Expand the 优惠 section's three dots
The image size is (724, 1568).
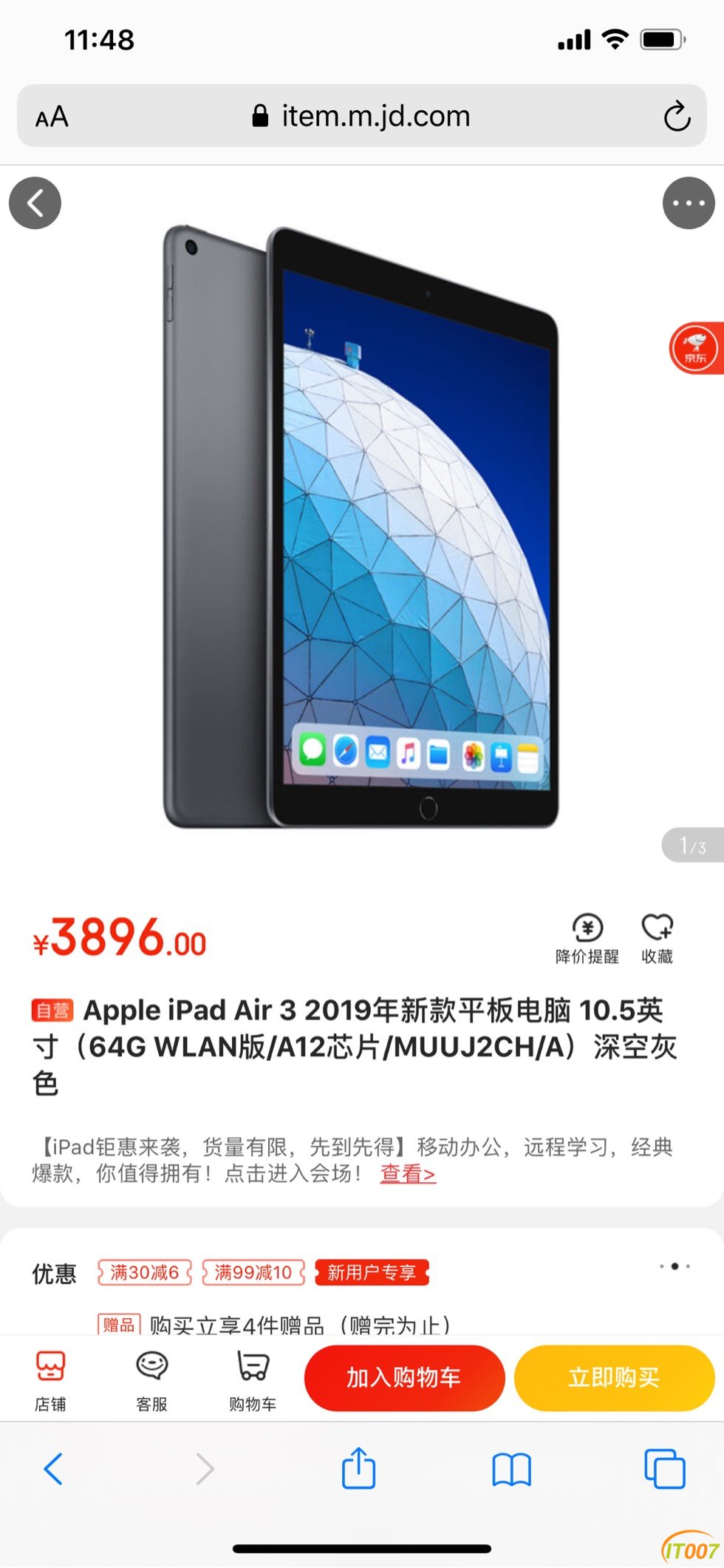coord(675,1266)
